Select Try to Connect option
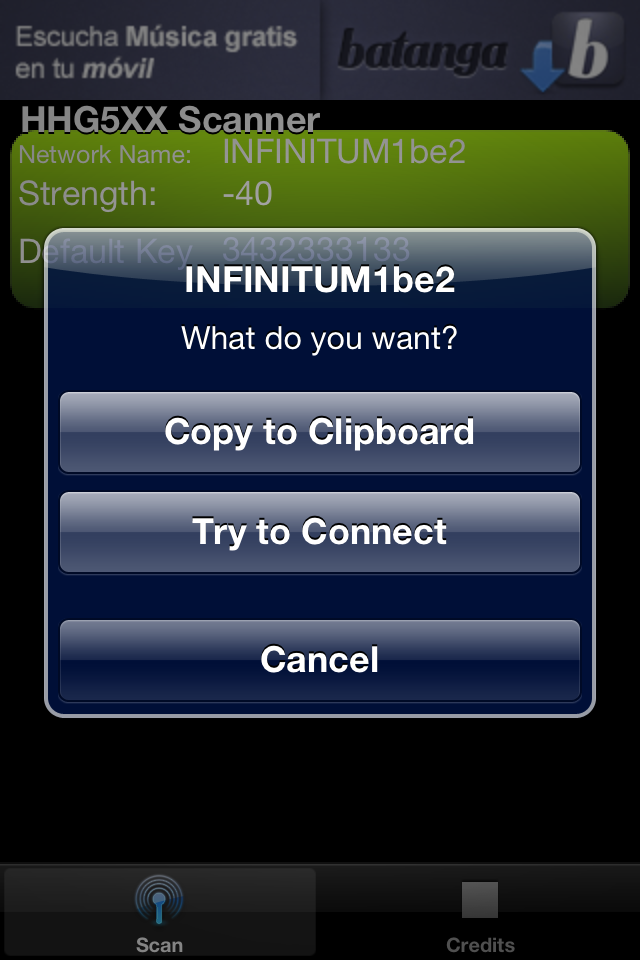The image size is (640, 960). click(x=320, y=532)
